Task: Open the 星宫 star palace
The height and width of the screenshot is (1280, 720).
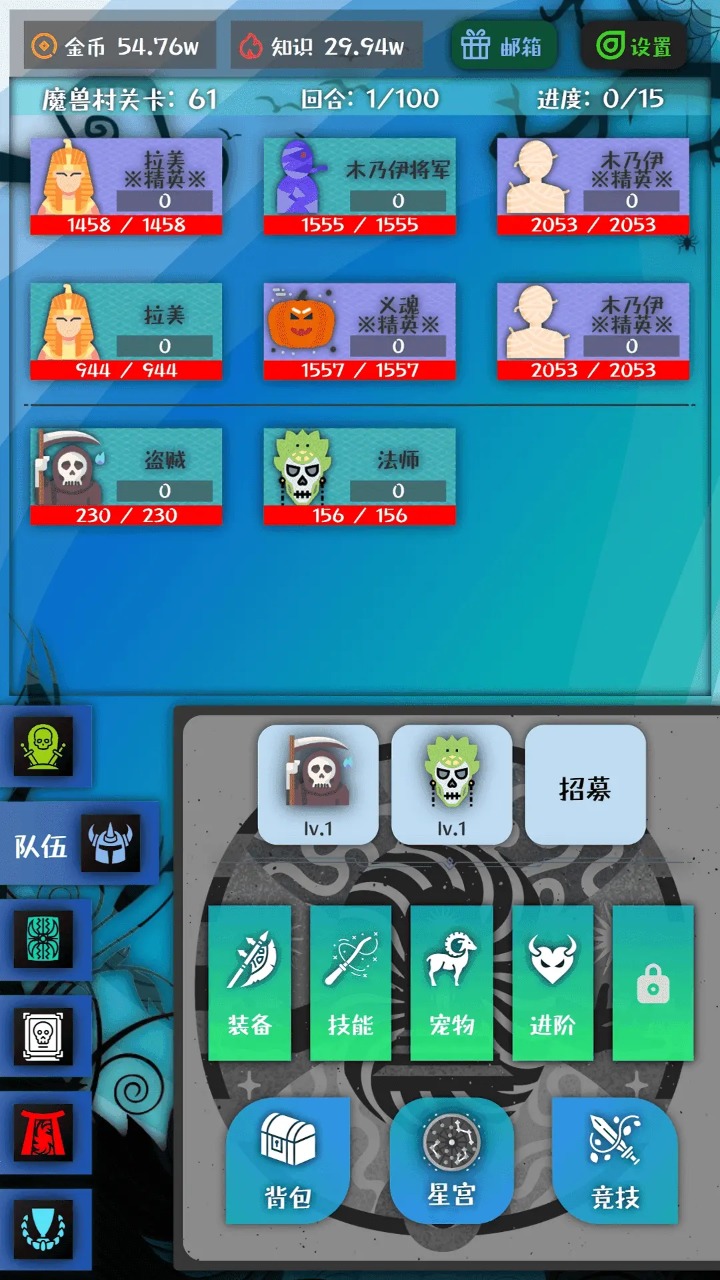Action: pyautogui.click(x=451, y=1160)
